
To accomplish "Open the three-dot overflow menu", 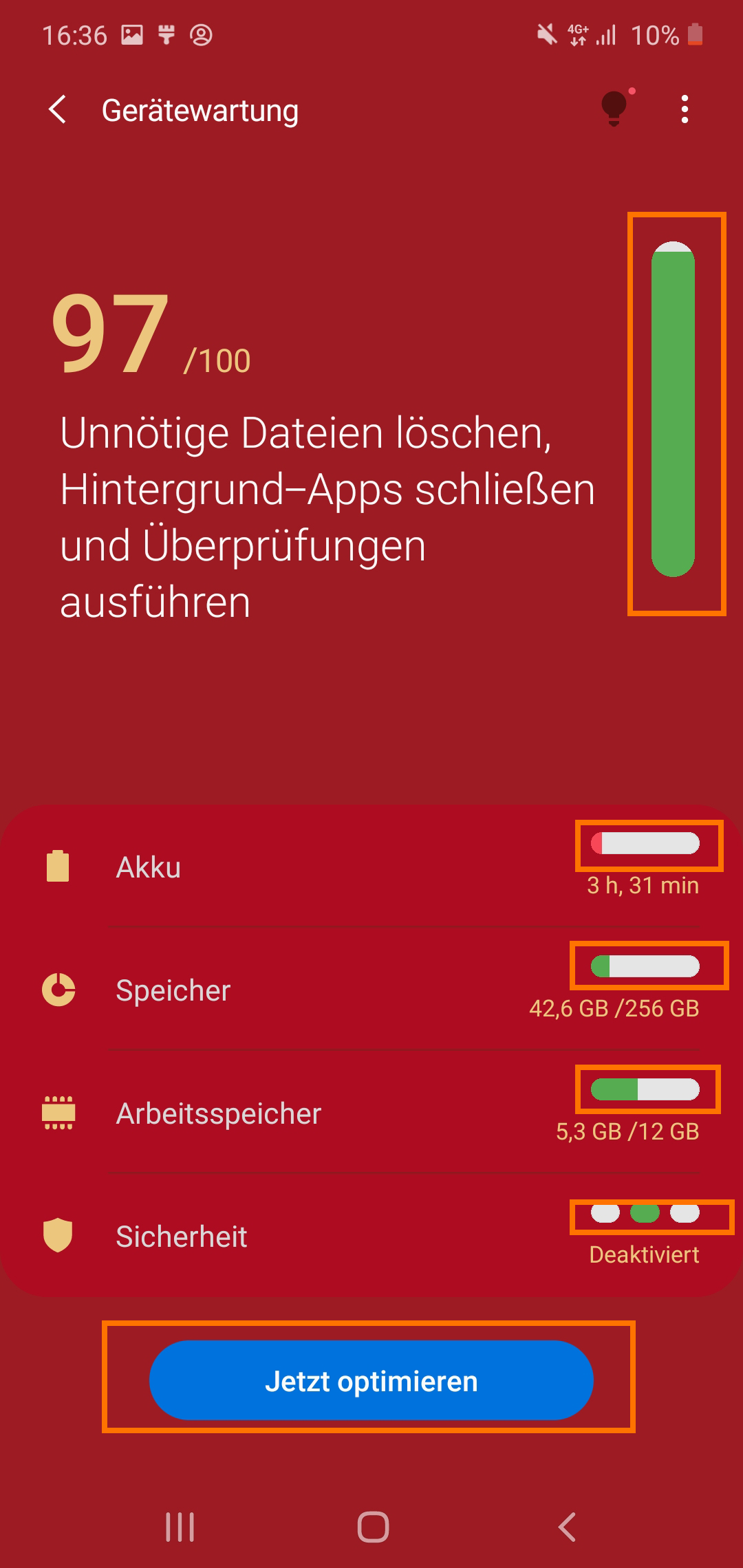I will pos(684,109).
